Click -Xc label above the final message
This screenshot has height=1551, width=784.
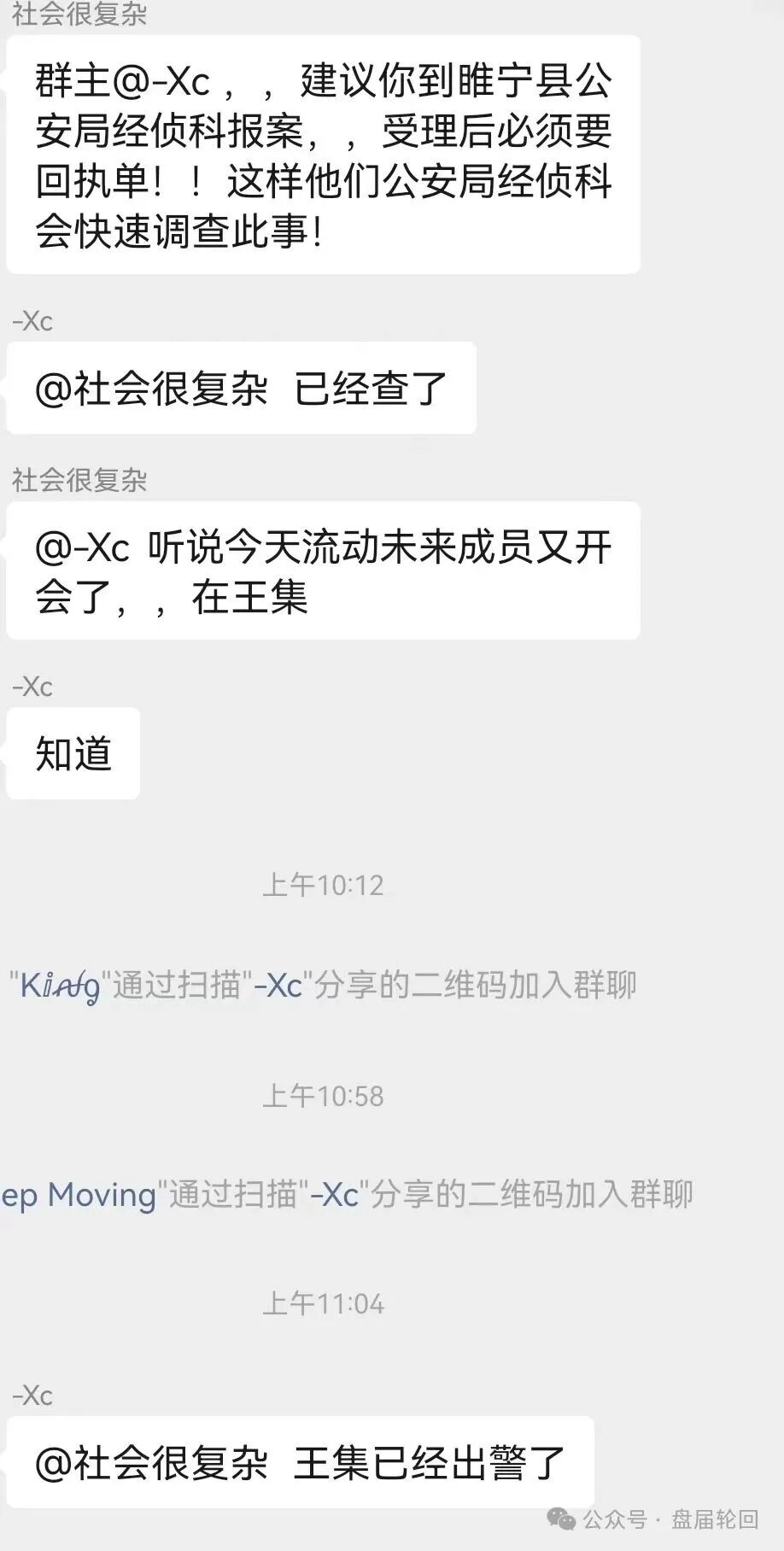point(32,1396)
